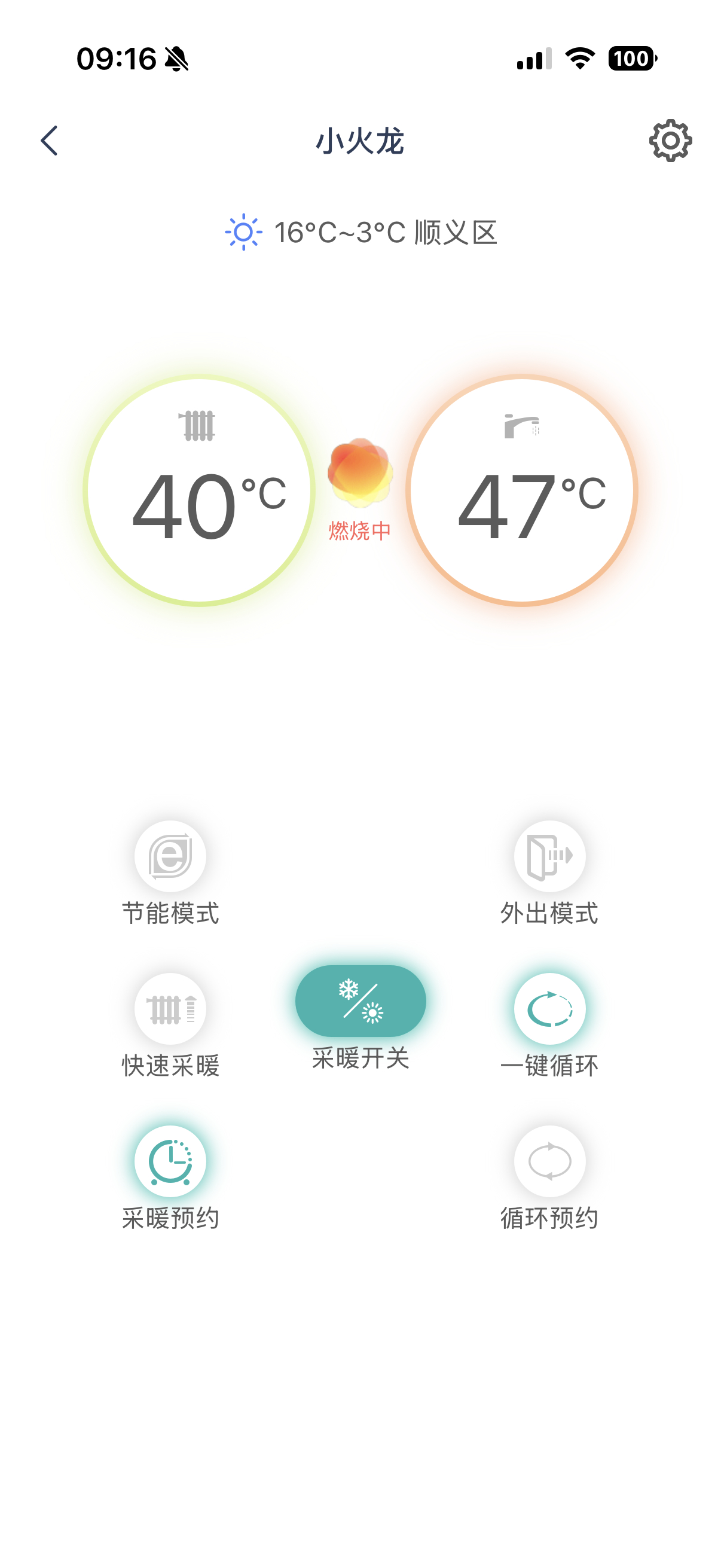Open the 采暖预约 (heating schedule) clock icon
The width and height of the screenshot is (721, 1568).
pyautogui.click(x=171, y=1161)
